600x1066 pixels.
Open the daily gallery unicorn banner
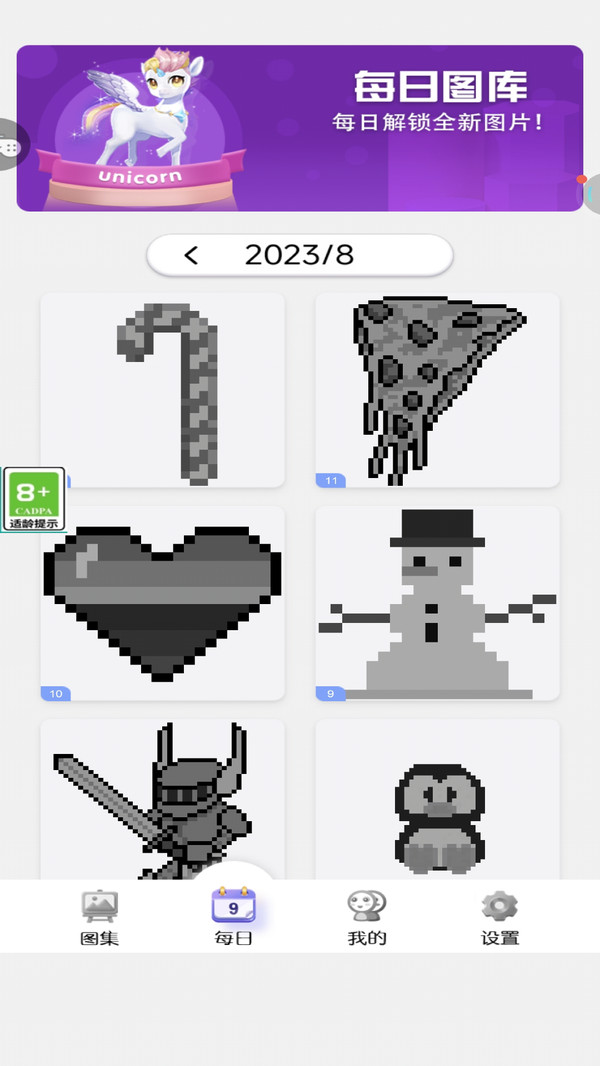(300, 128)
